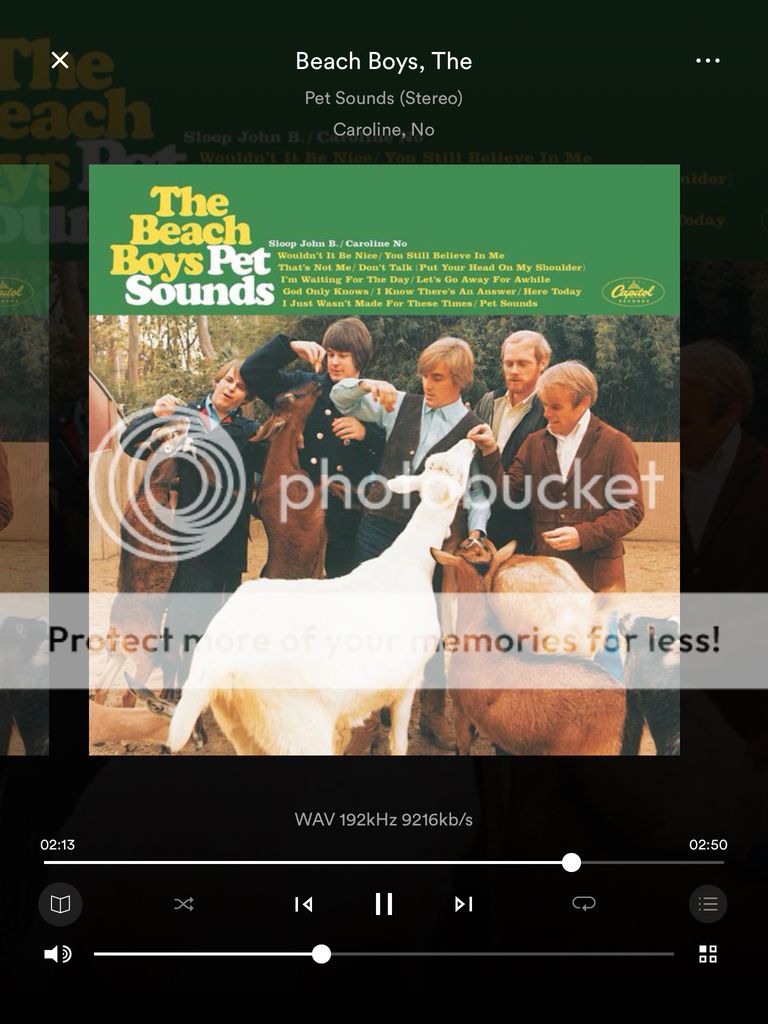Show the play queue list
768x1024 pixels.
pos(708,904)
